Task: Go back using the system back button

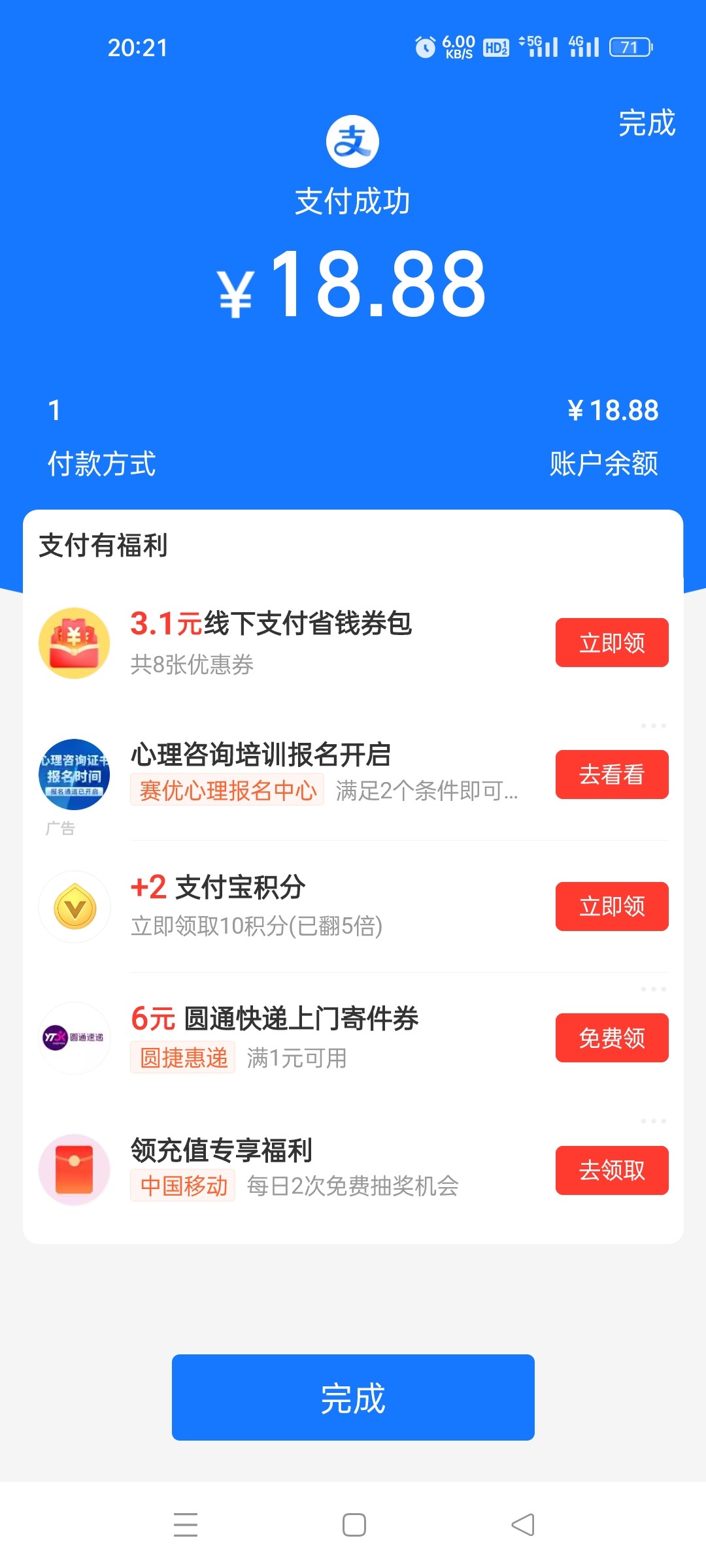Action: pyautogui.click(x=523, y=1525)
